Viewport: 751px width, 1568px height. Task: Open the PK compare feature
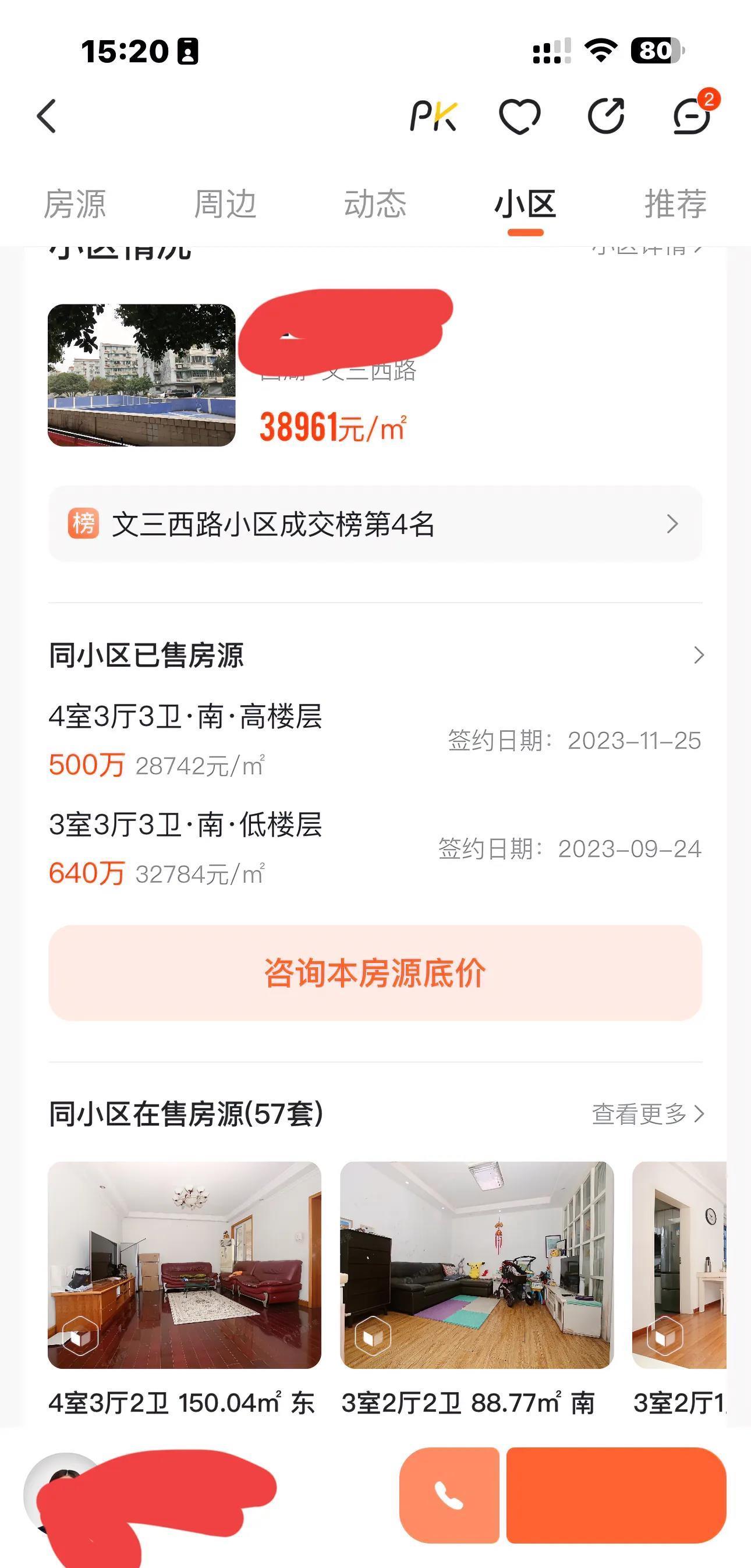click(x=433, y=116)
